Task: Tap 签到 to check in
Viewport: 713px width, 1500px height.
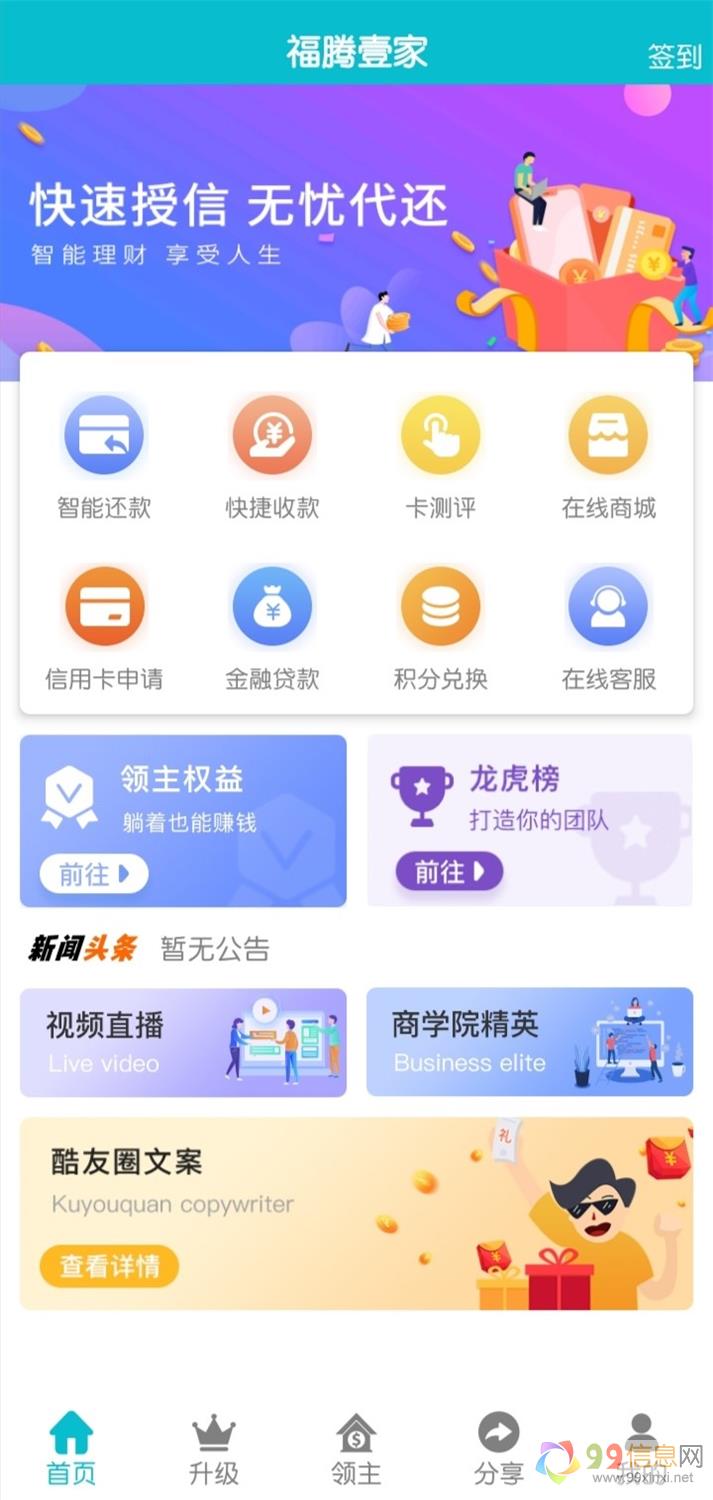Action: [x=674, y=56]
